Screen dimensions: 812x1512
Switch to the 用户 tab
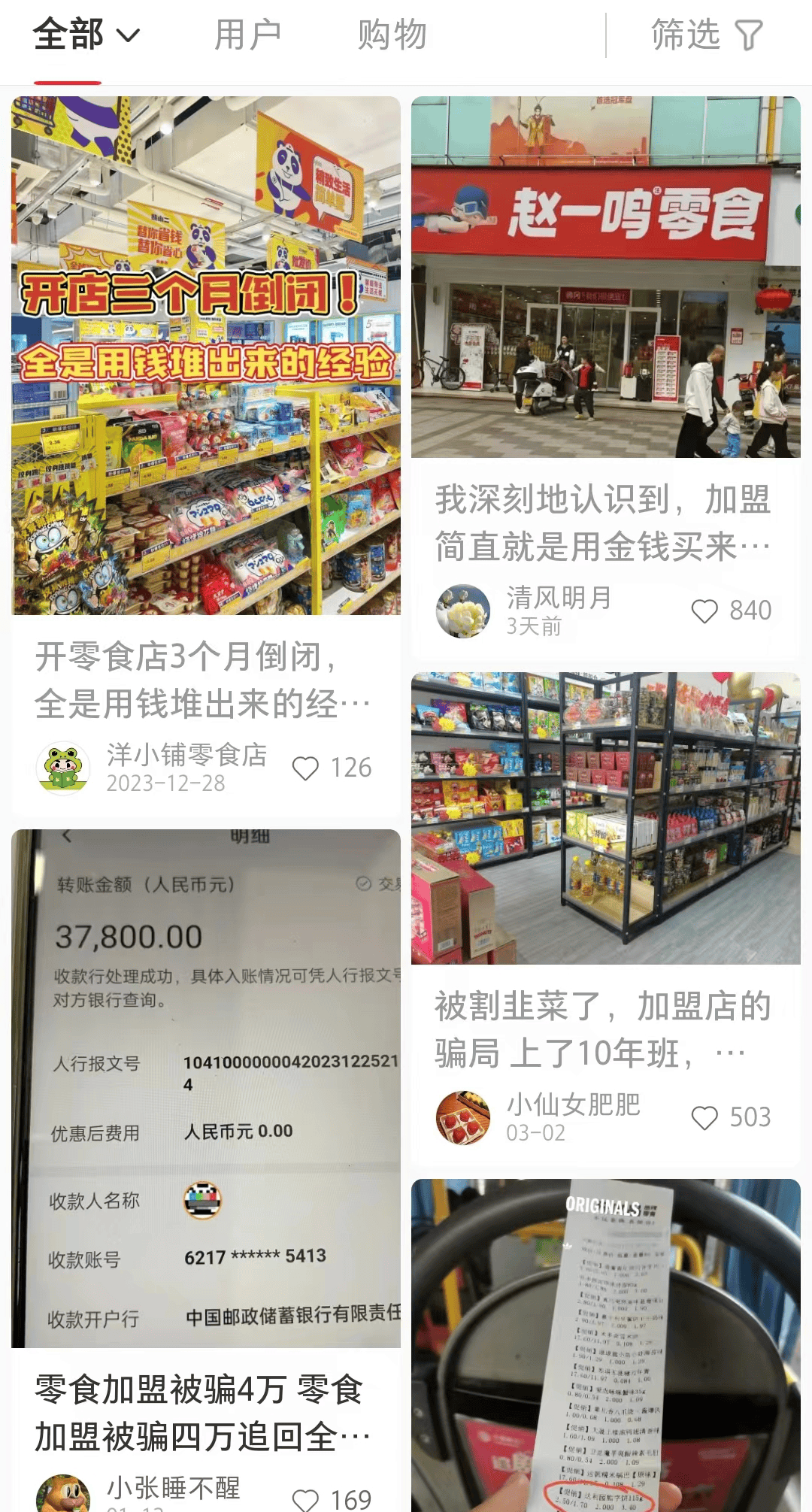tap(247, 35)
